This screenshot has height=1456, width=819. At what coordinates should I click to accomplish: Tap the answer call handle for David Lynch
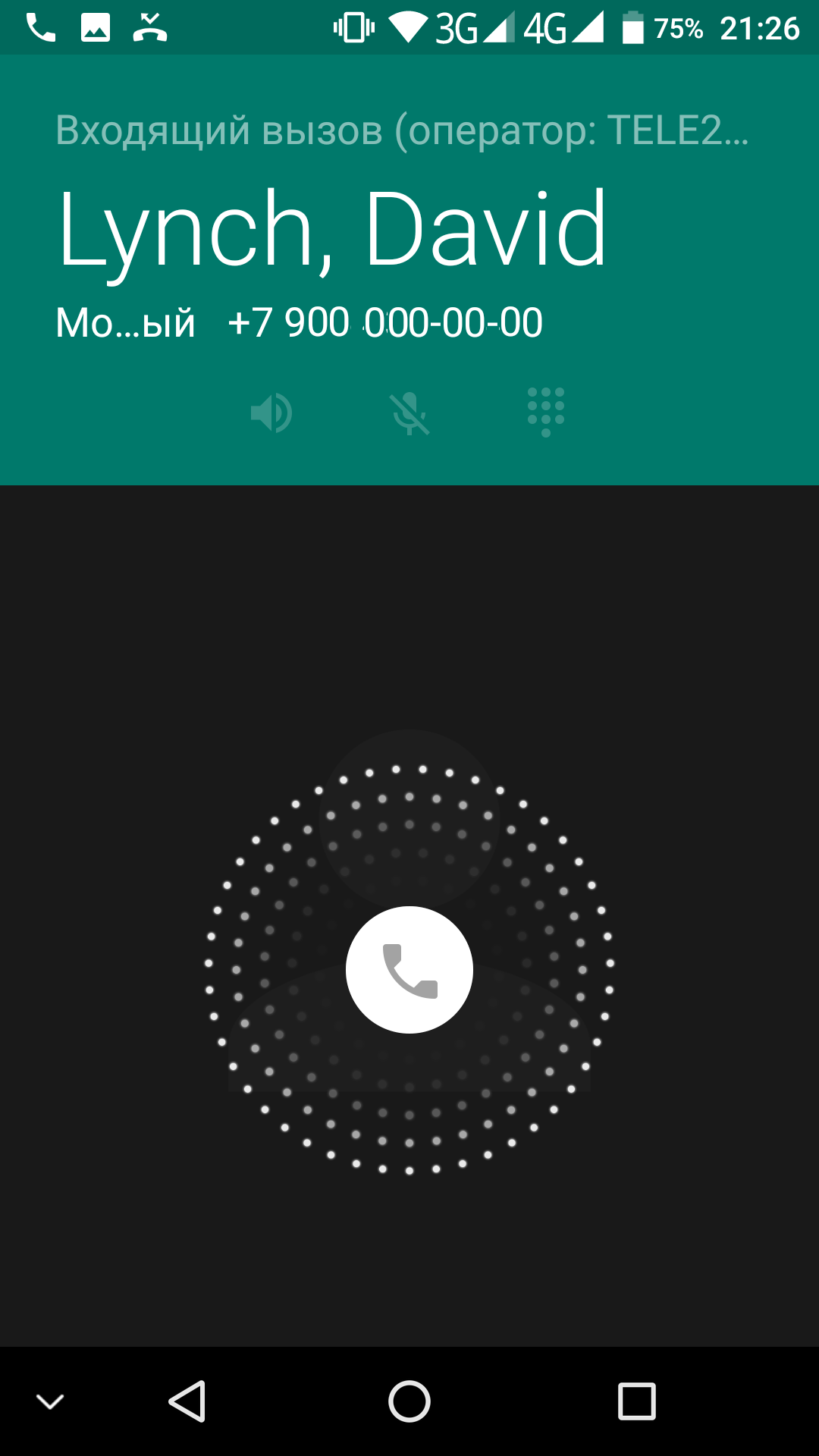click(x=409, y=969)
